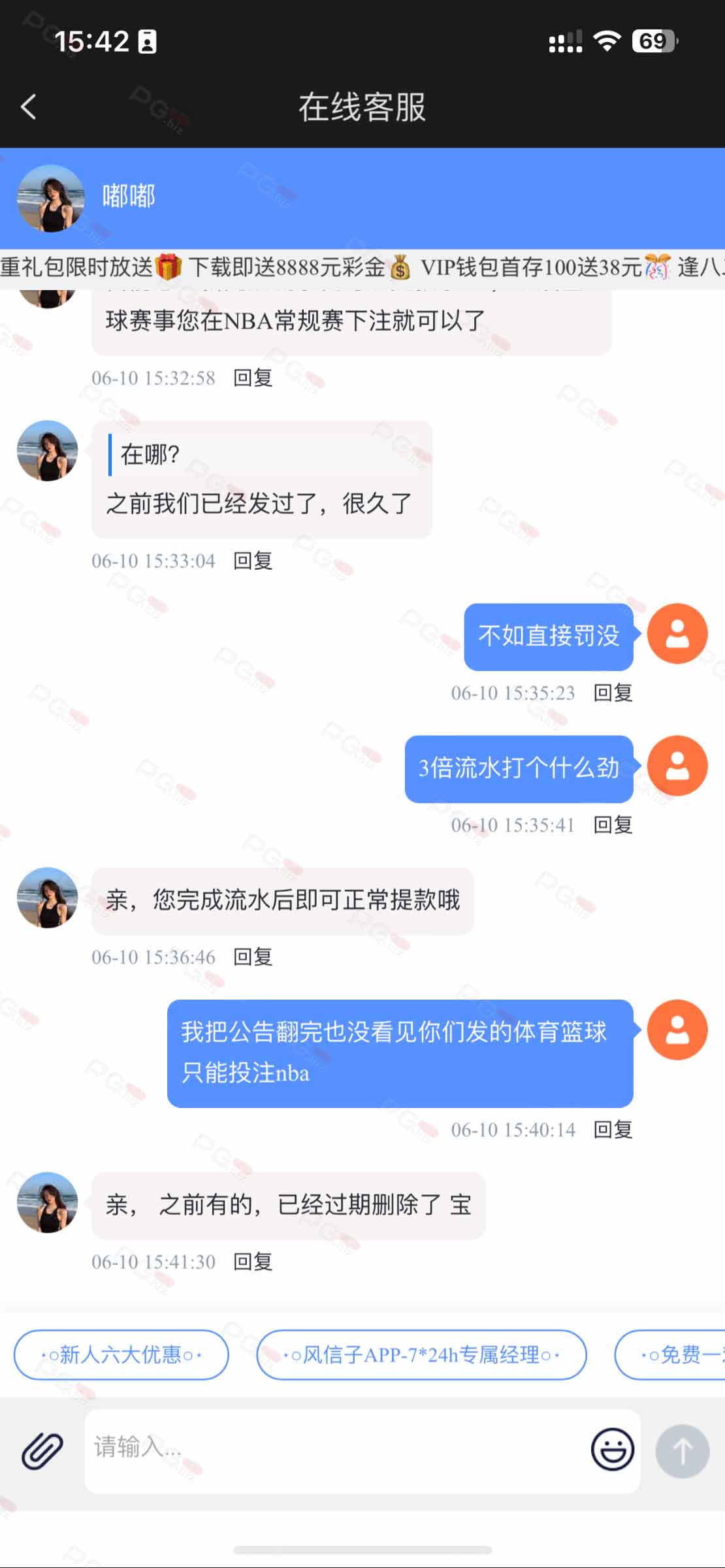Image resolution: width=725 pixels, height=1568 pixels.
Task: Reply to the 15:36:46 message
Action: tap(253, 957)
